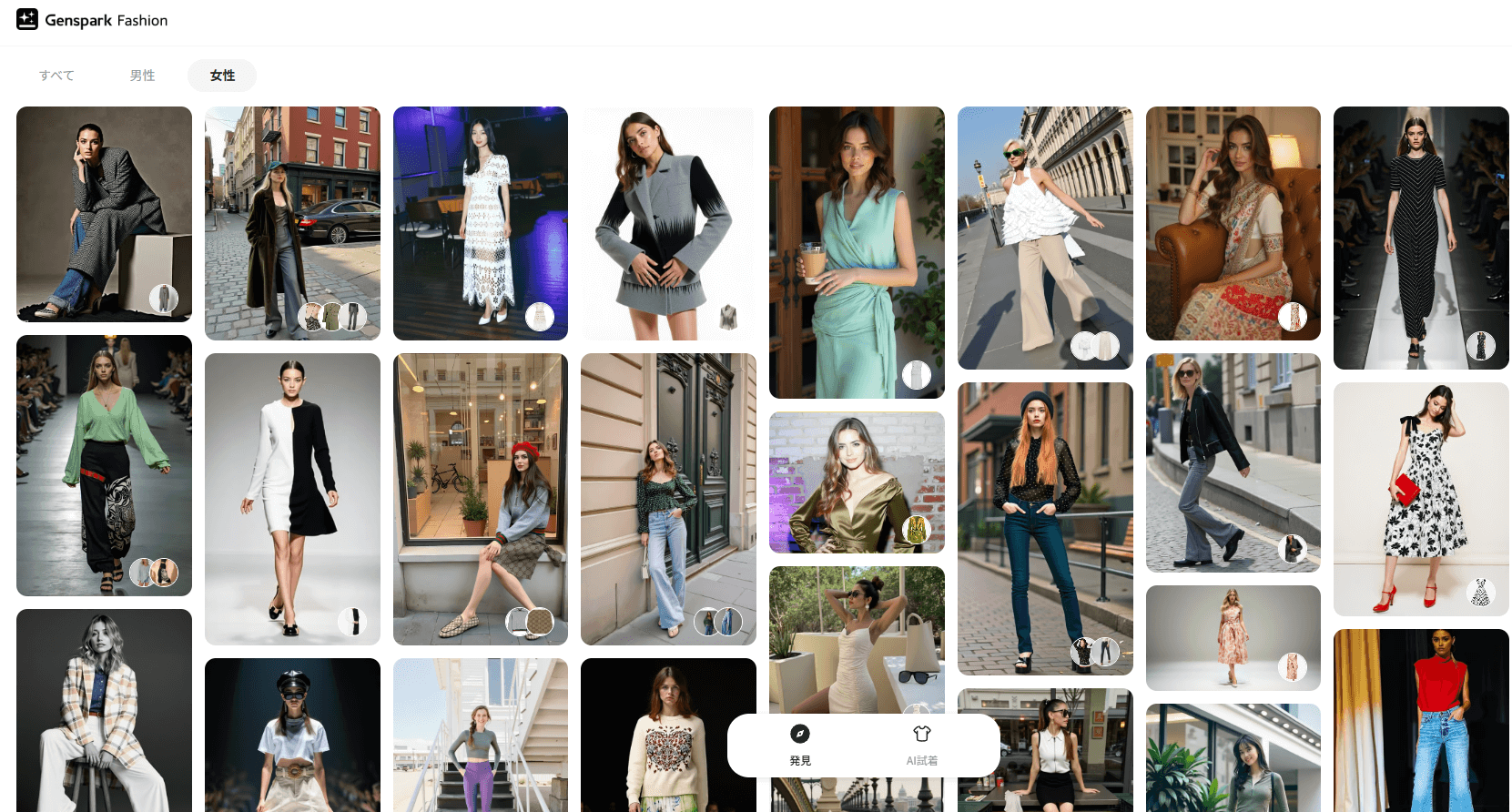The width and height of the screenshot is (1512, 812).
Task: View the green blouse runway outfit
Action: point(104,464)
